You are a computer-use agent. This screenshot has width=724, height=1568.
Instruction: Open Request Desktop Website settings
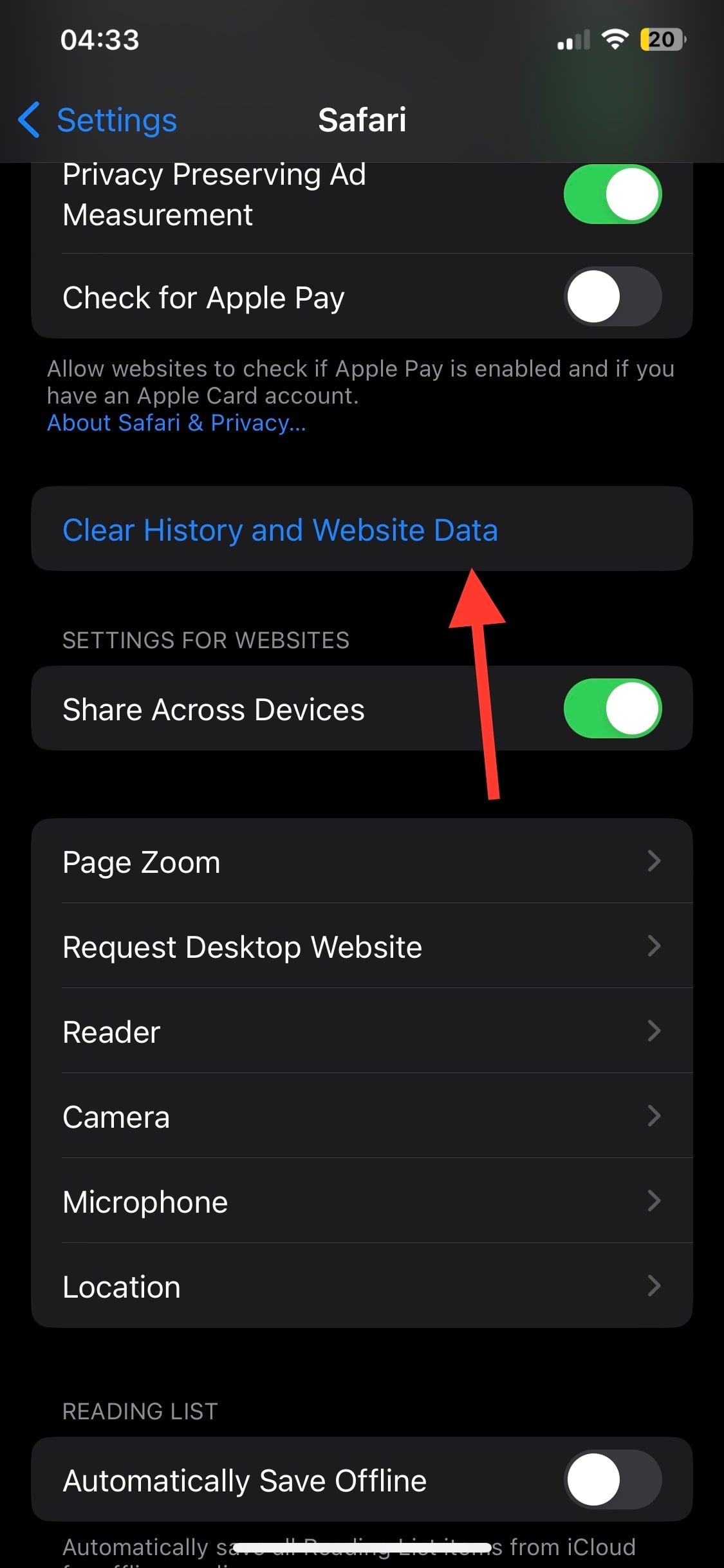coord(362,946)
